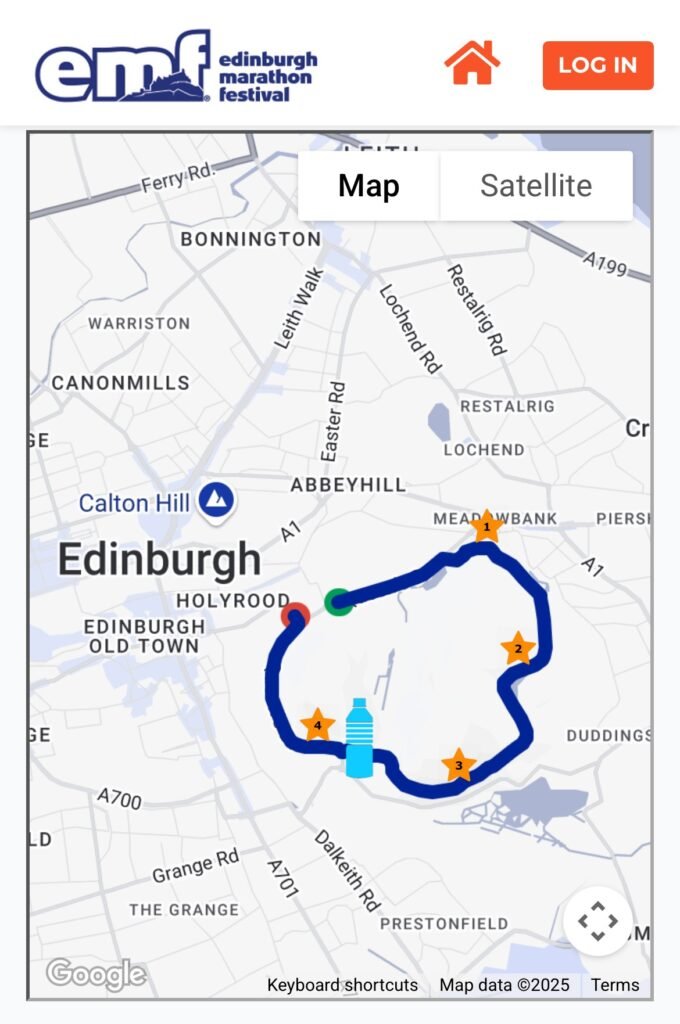
Task: Open Keyboard shortcuts for the map
Action: [x=342, y=985]
